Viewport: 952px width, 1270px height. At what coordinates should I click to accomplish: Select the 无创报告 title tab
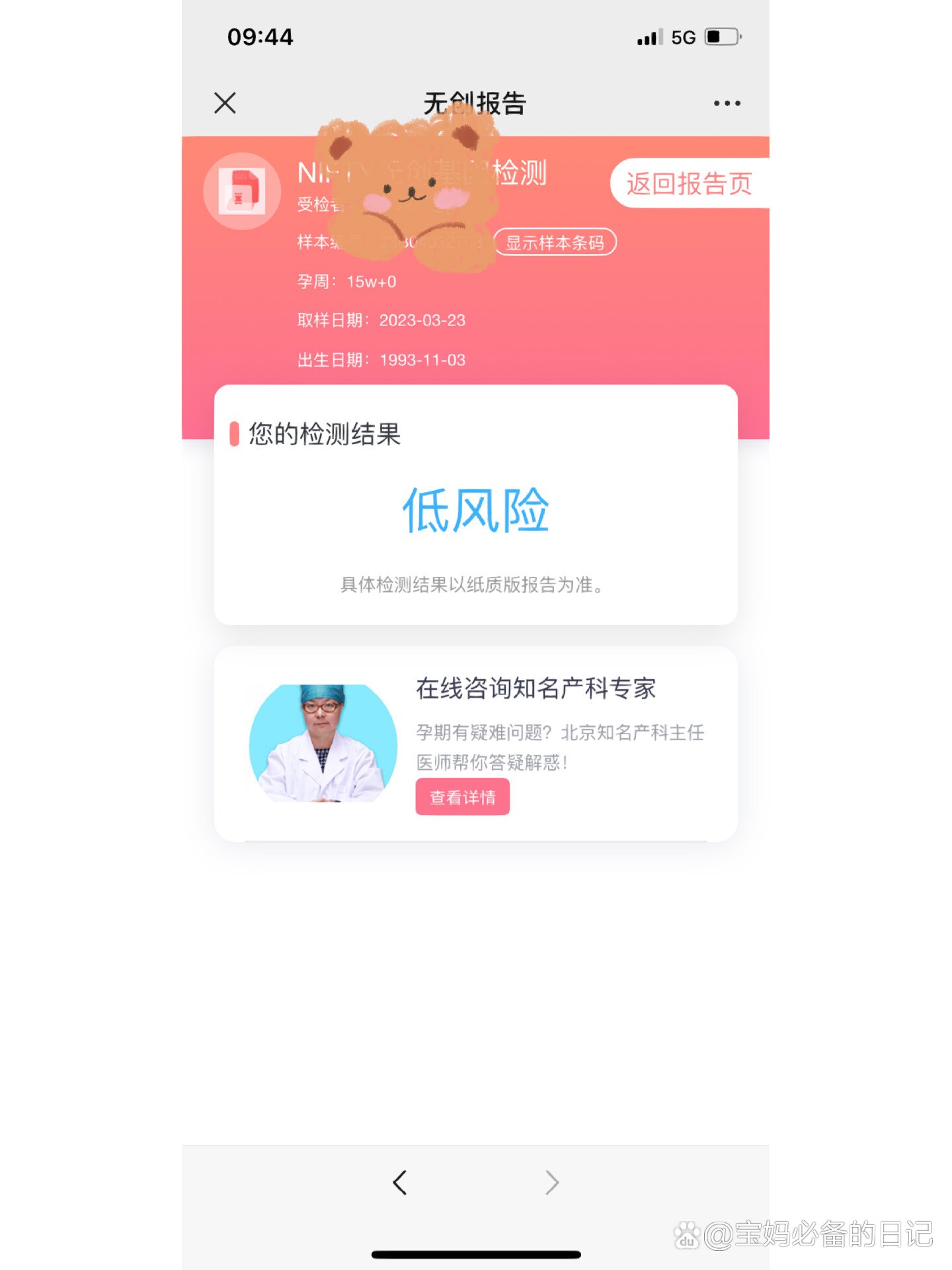(473, 103)
